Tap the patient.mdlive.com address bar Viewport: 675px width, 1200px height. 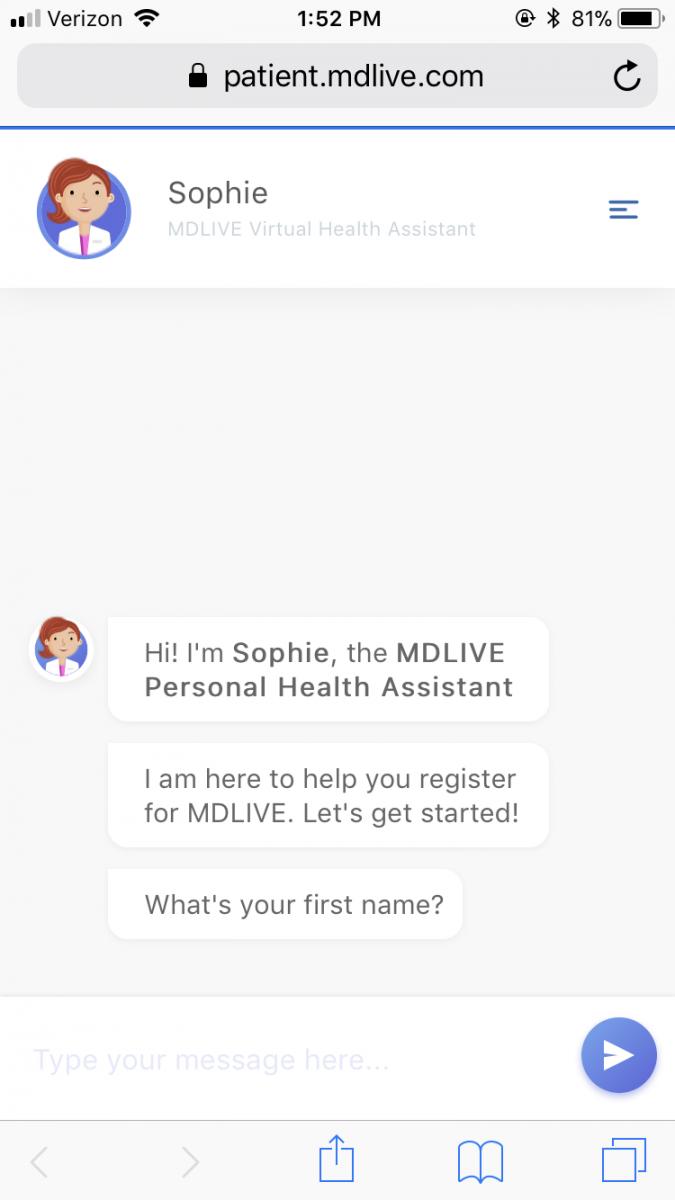[337, 77]
